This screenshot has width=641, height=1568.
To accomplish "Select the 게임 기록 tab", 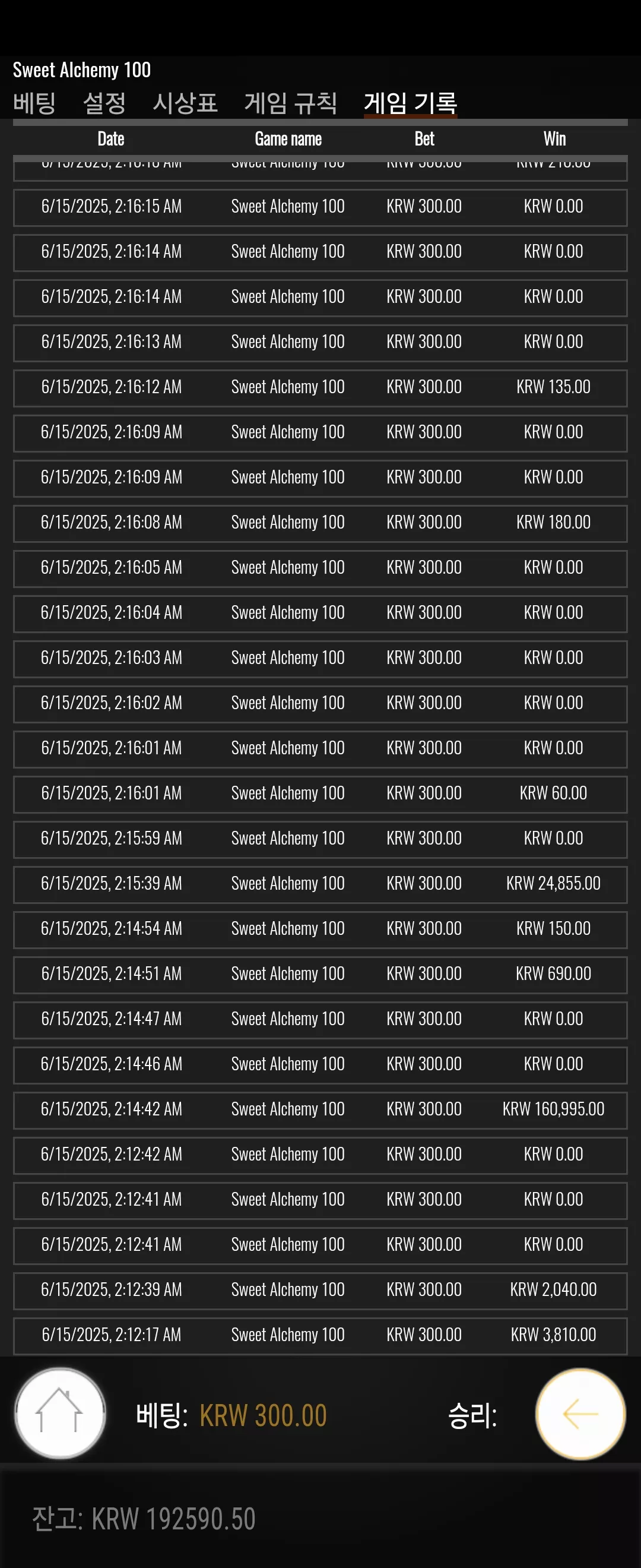I will click(411, 103).
